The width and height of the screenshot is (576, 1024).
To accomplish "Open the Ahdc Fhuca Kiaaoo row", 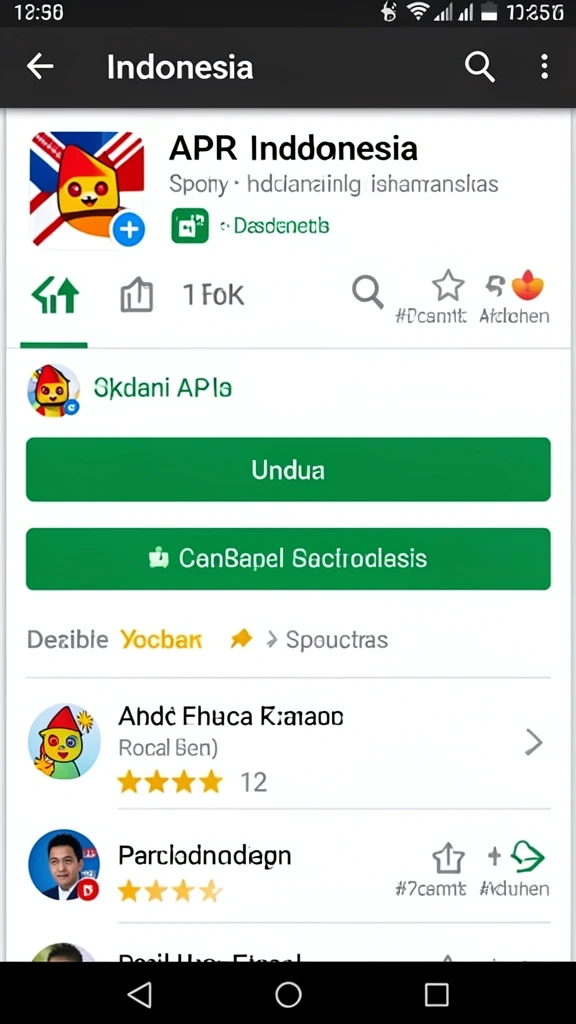I will (288, 743).
